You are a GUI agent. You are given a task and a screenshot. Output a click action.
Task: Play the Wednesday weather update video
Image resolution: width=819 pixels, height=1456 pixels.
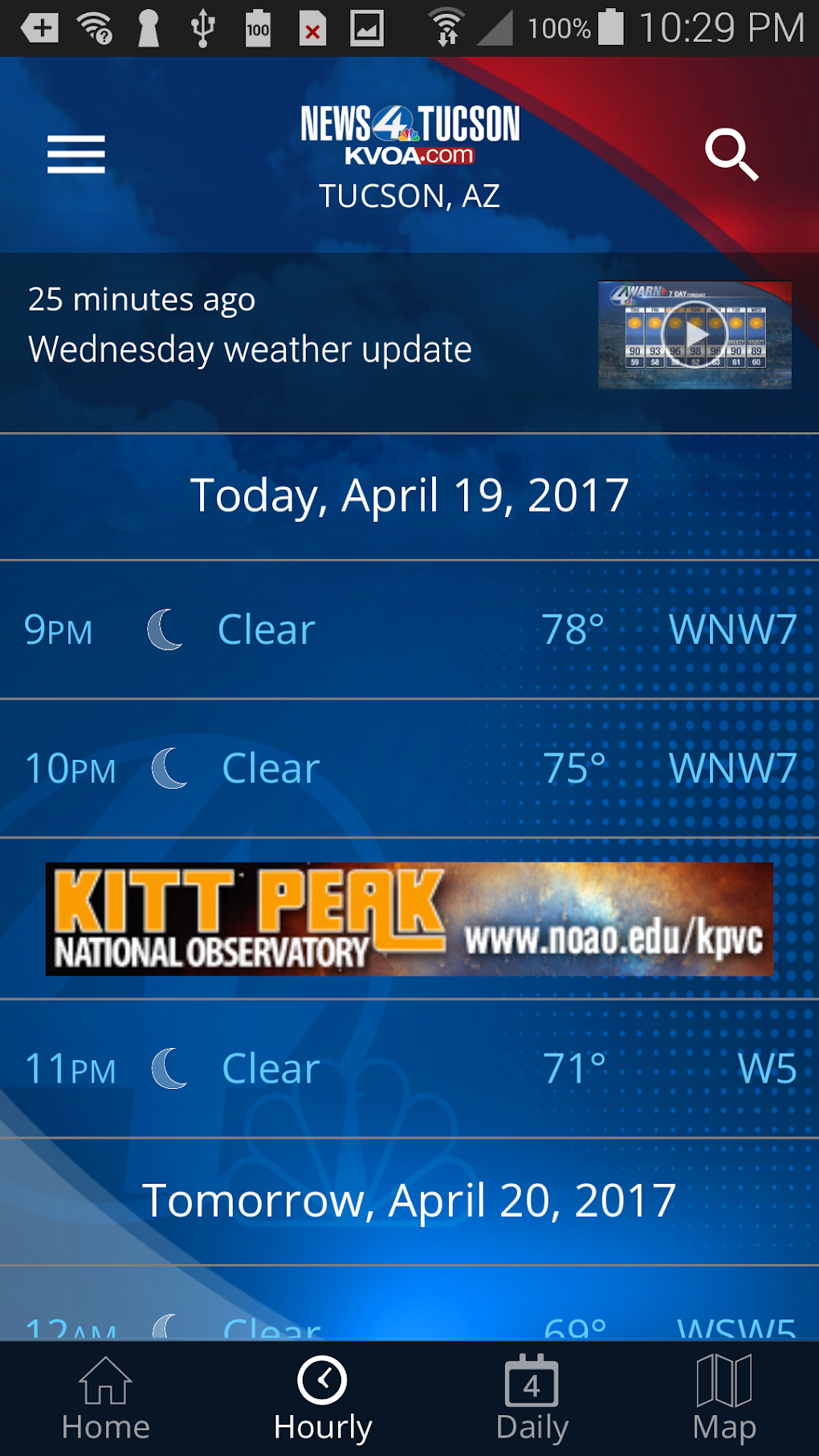coord(695,335)
